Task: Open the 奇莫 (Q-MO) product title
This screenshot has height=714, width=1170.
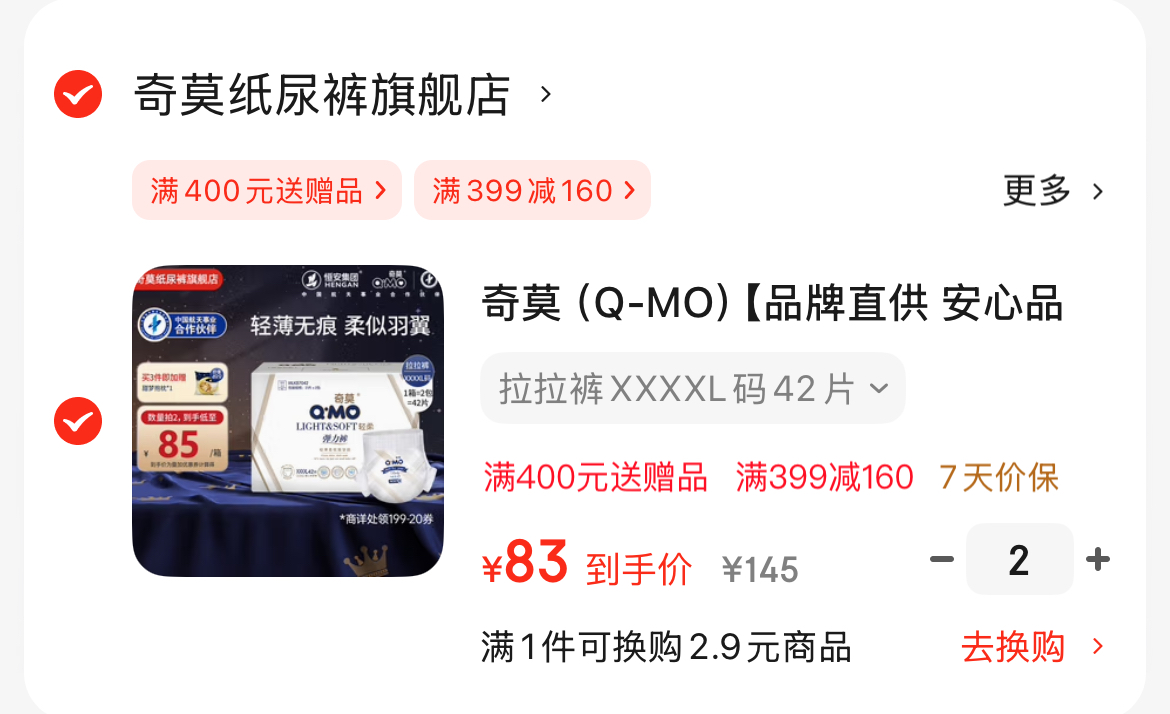Action: pyautogui.click(x=772, y=304)
